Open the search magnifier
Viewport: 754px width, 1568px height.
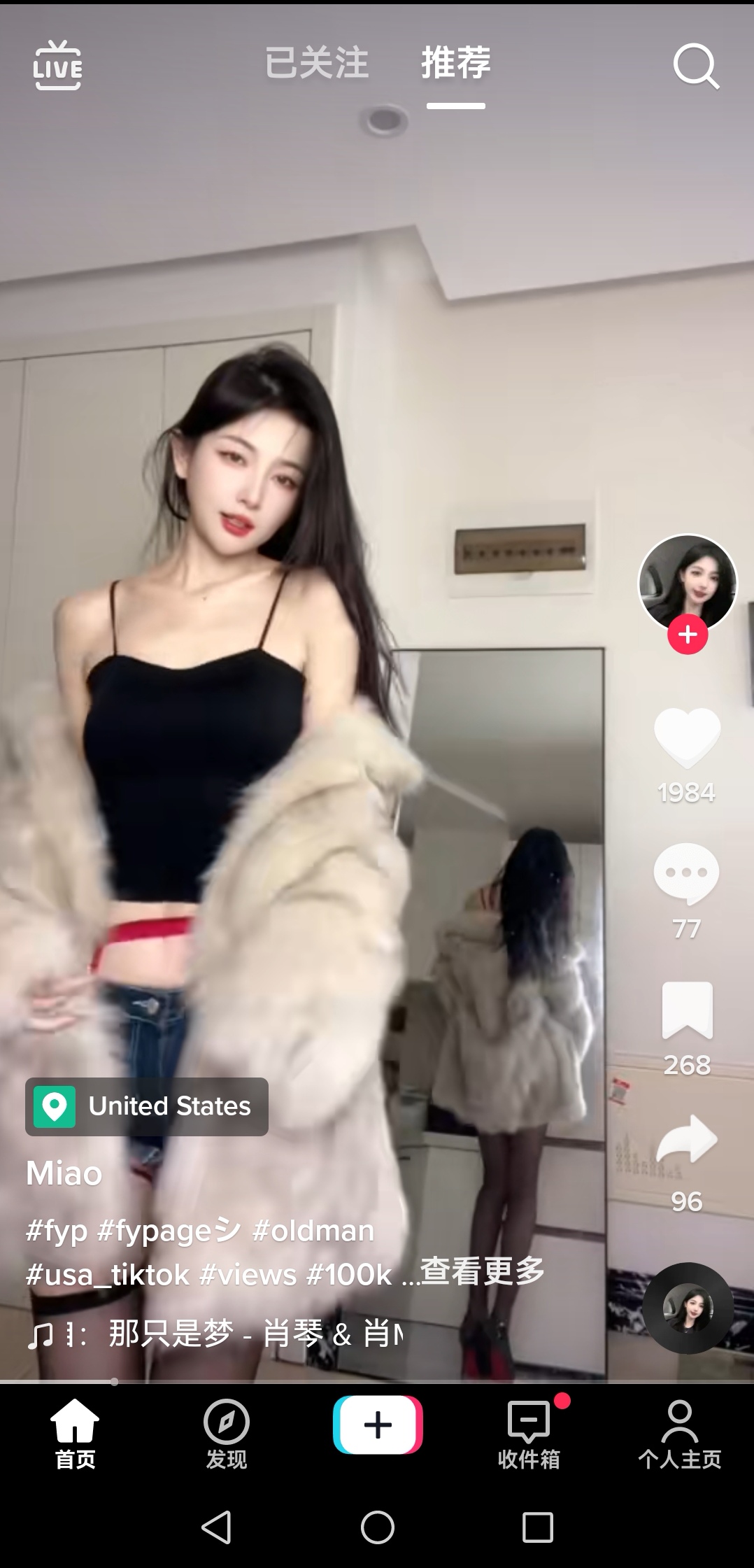(x=695, y=67)
